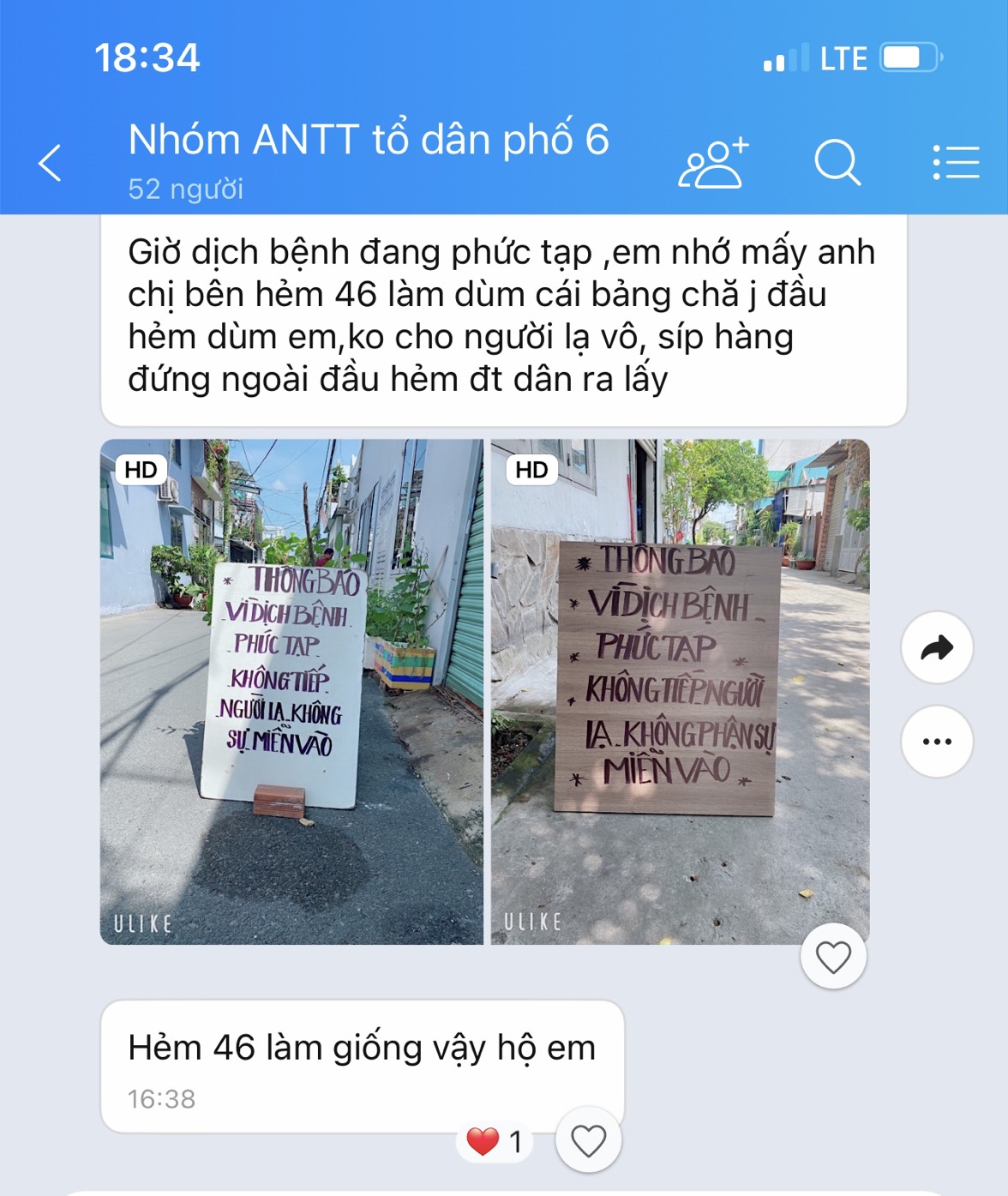Viewport: 1008px width, 1196px height.
Task: View who reacted with the red heart
Action: pos(495,1141)
